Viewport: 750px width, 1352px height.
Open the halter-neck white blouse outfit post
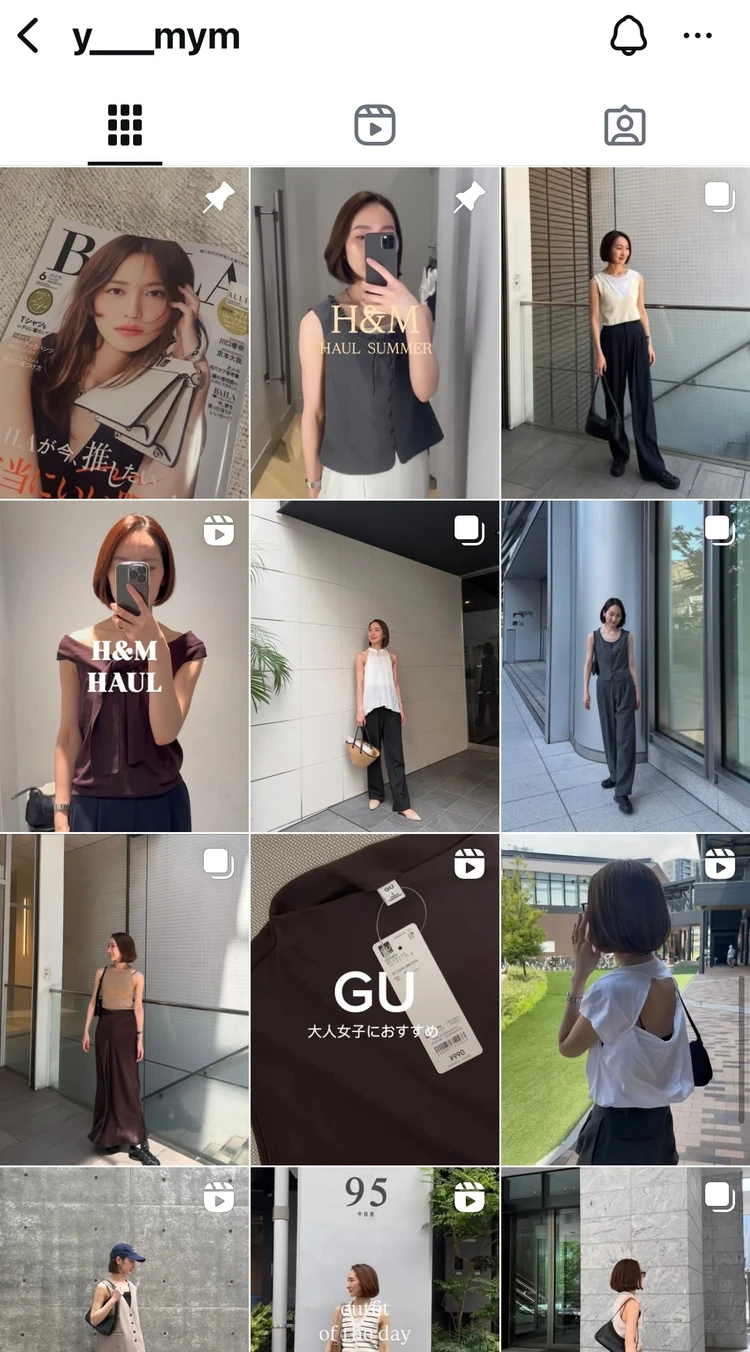tap(375, 665)
